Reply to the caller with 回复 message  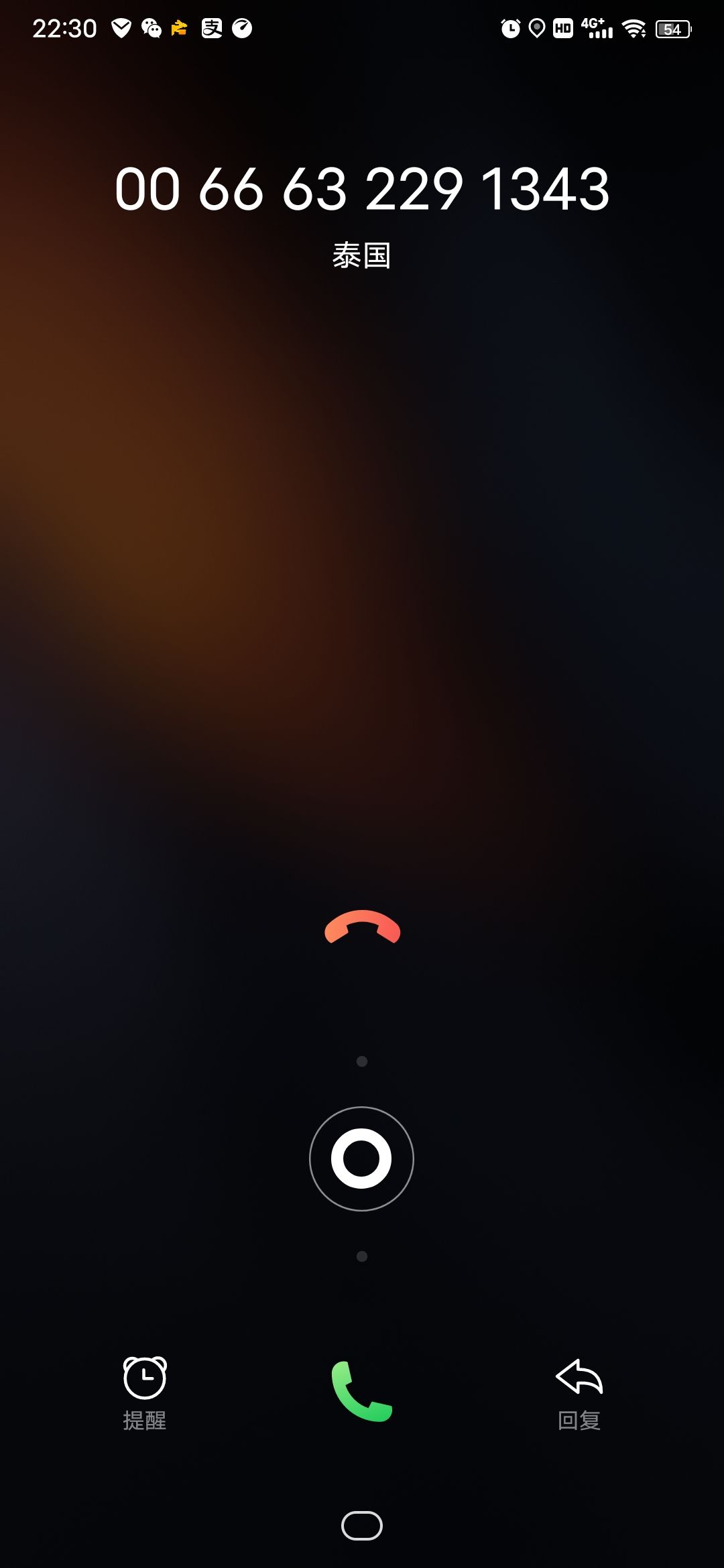(579, 1392)
